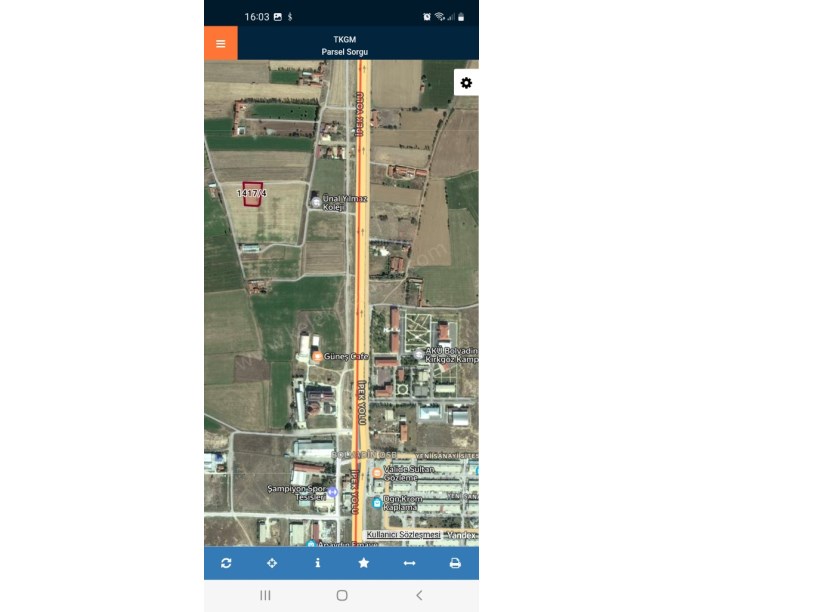The width and height of the screenshot is (816, 612).
Task: Open the Kullanıcı Sözleşmesi link
Action: pyautogui.click(x=403, y=535)
